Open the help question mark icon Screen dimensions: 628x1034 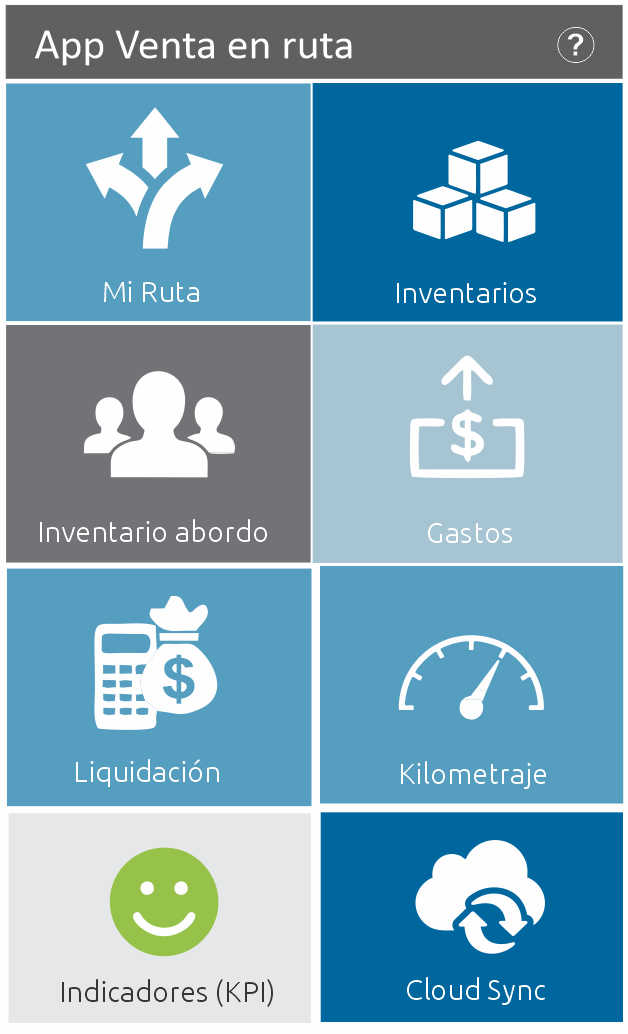tap(575, 45)
